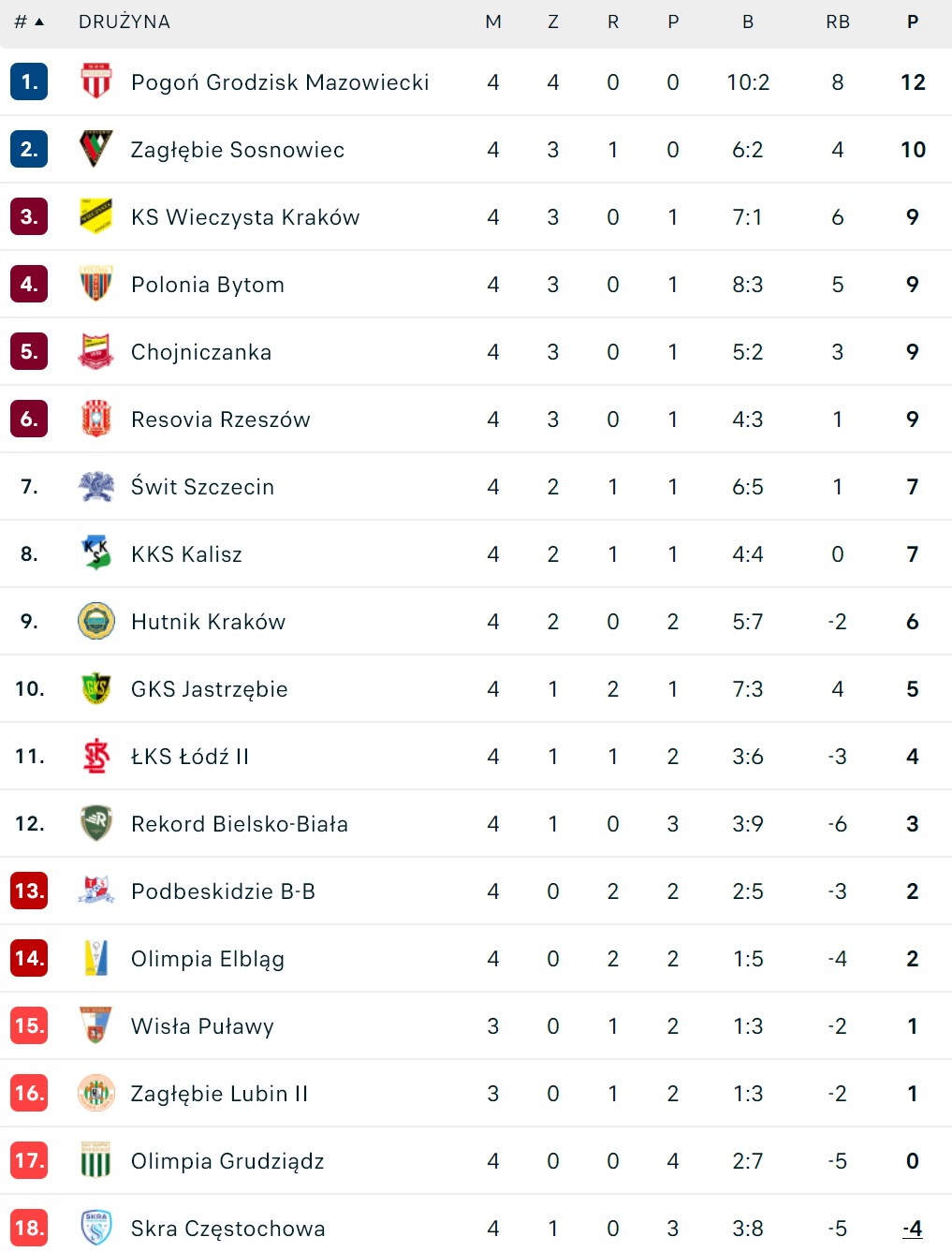Tap the underlined -4 points for Skra
The width and height of the screenshot is (952, 1252).
913,1229
